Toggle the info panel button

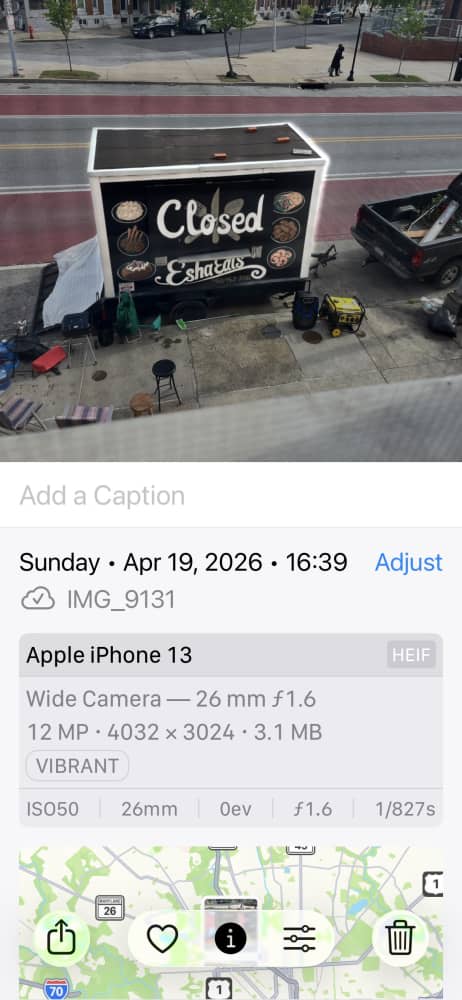click(x=230, y=938)
